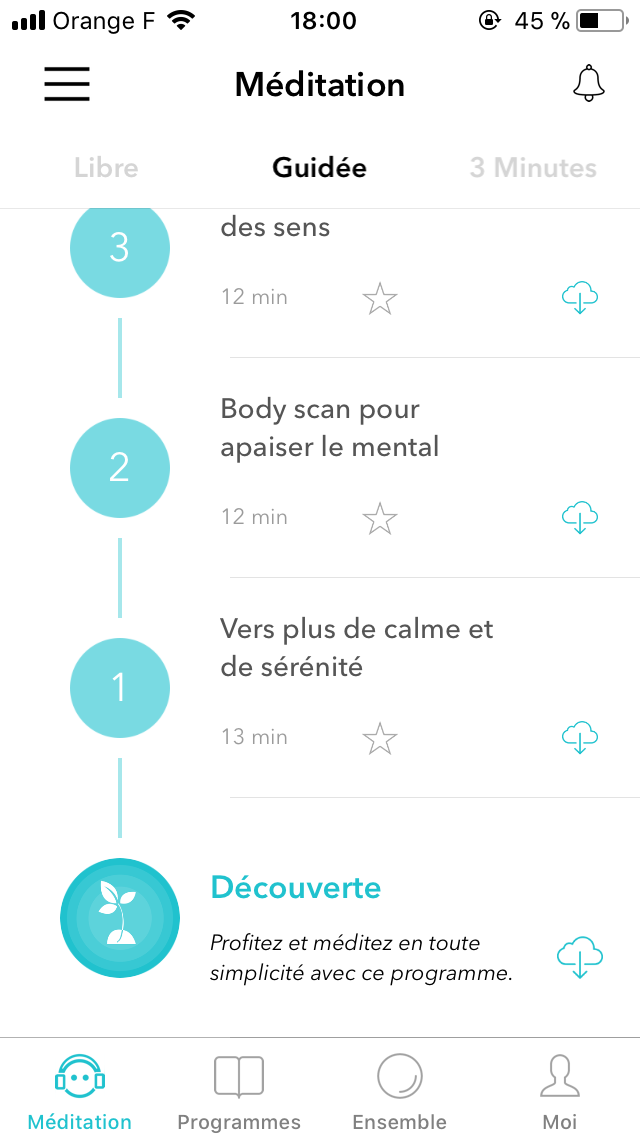Go to the Programmes tab
Screen dimensions: 640x1136
tap(239, 1090)
